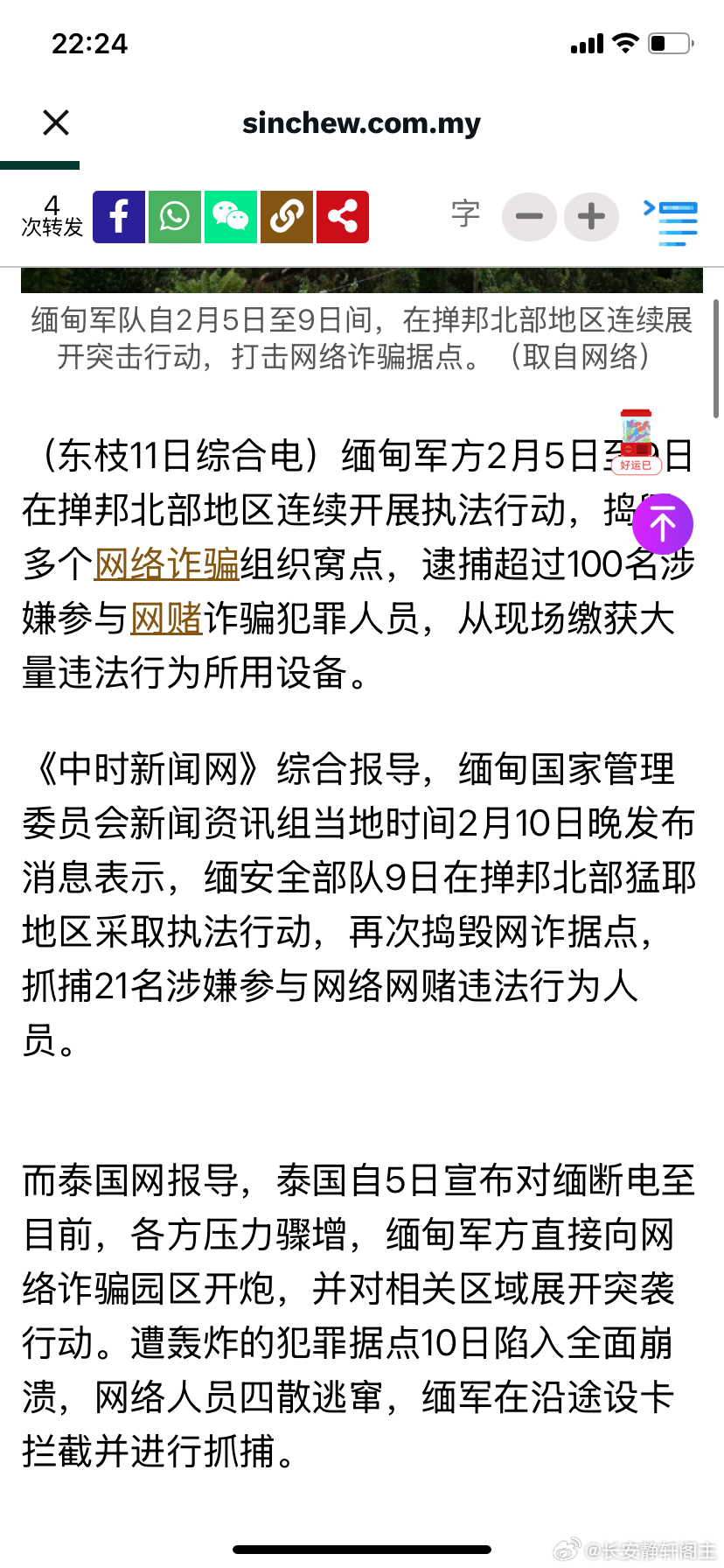
Task: Jump back to the top of page
Action: tap(663, 525)
